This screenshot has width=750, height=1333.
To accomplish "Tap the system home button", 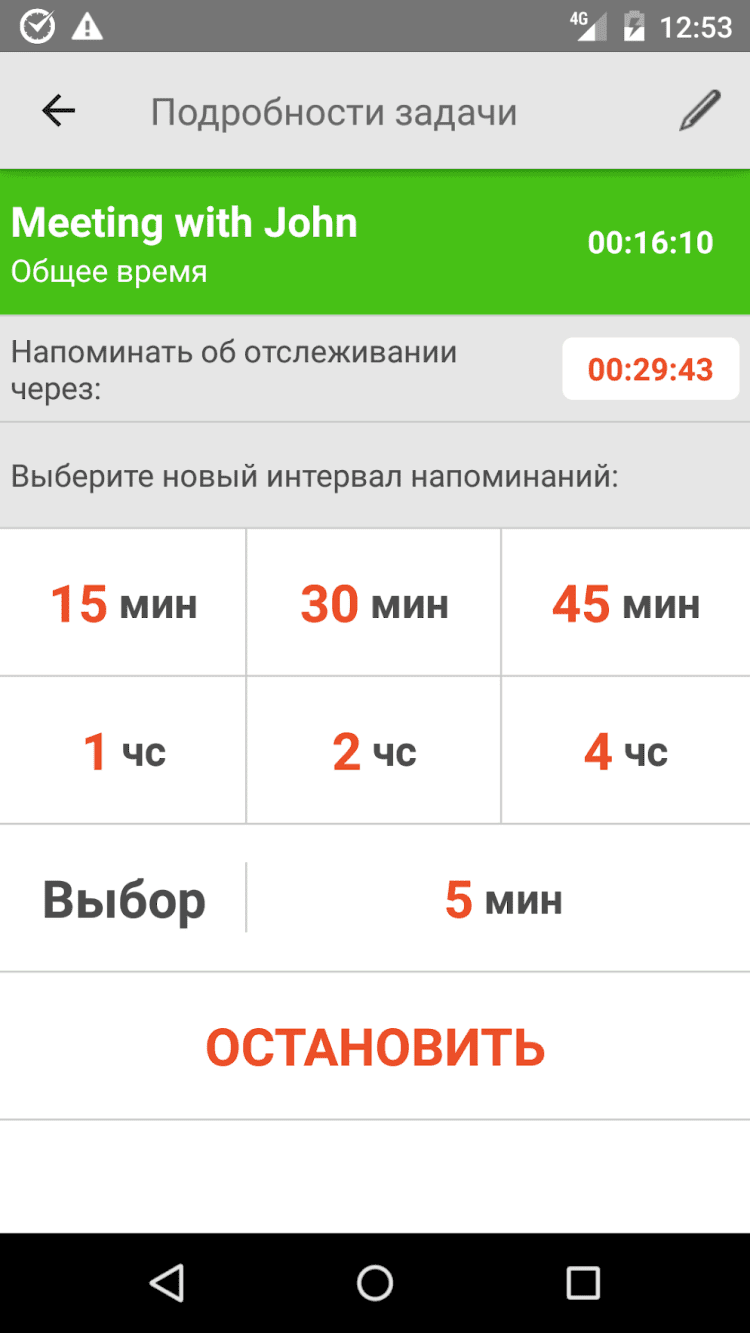I will [x=375, y=1282].
